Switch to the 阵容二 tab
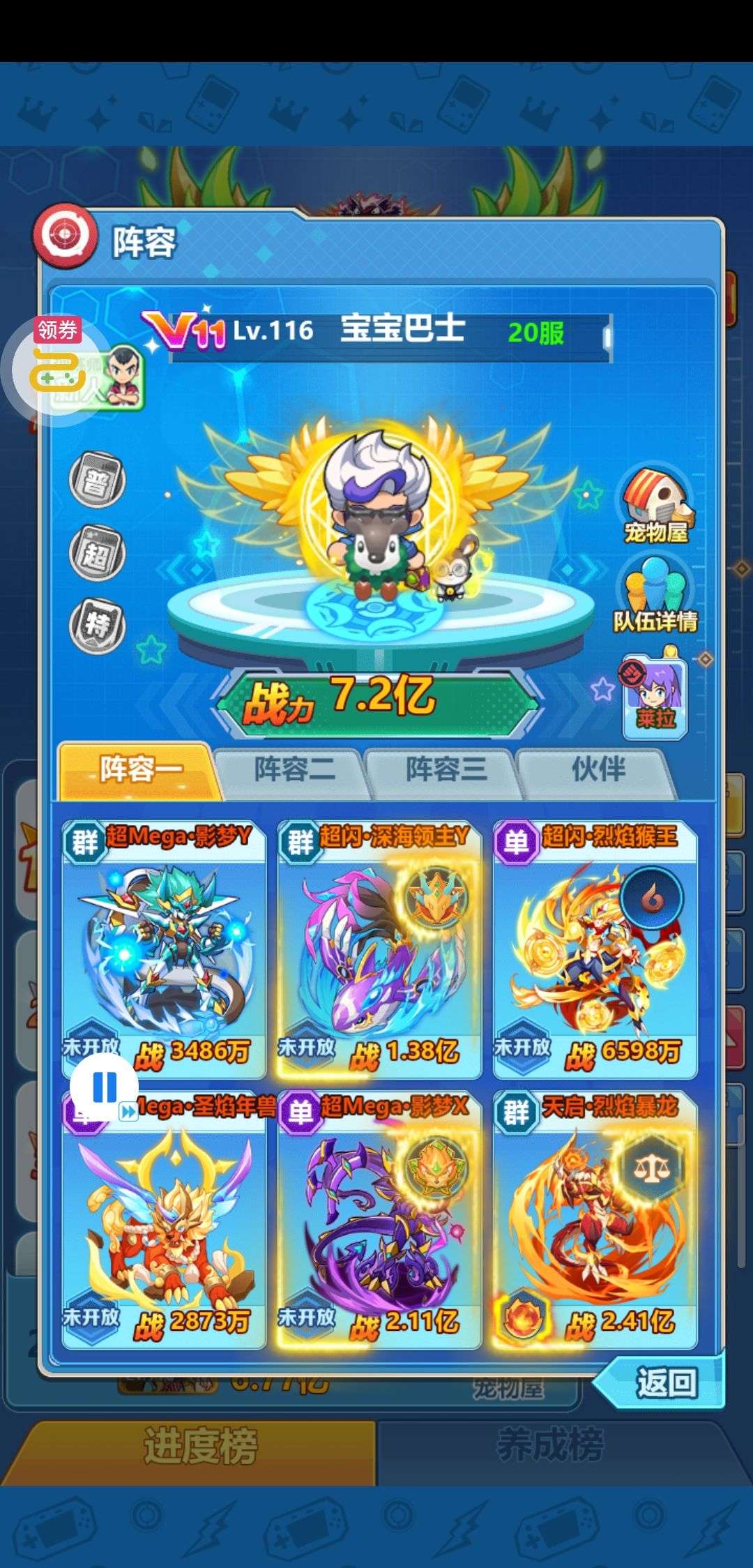Viewport: 753px width, 1568px height. coord(294,771)
